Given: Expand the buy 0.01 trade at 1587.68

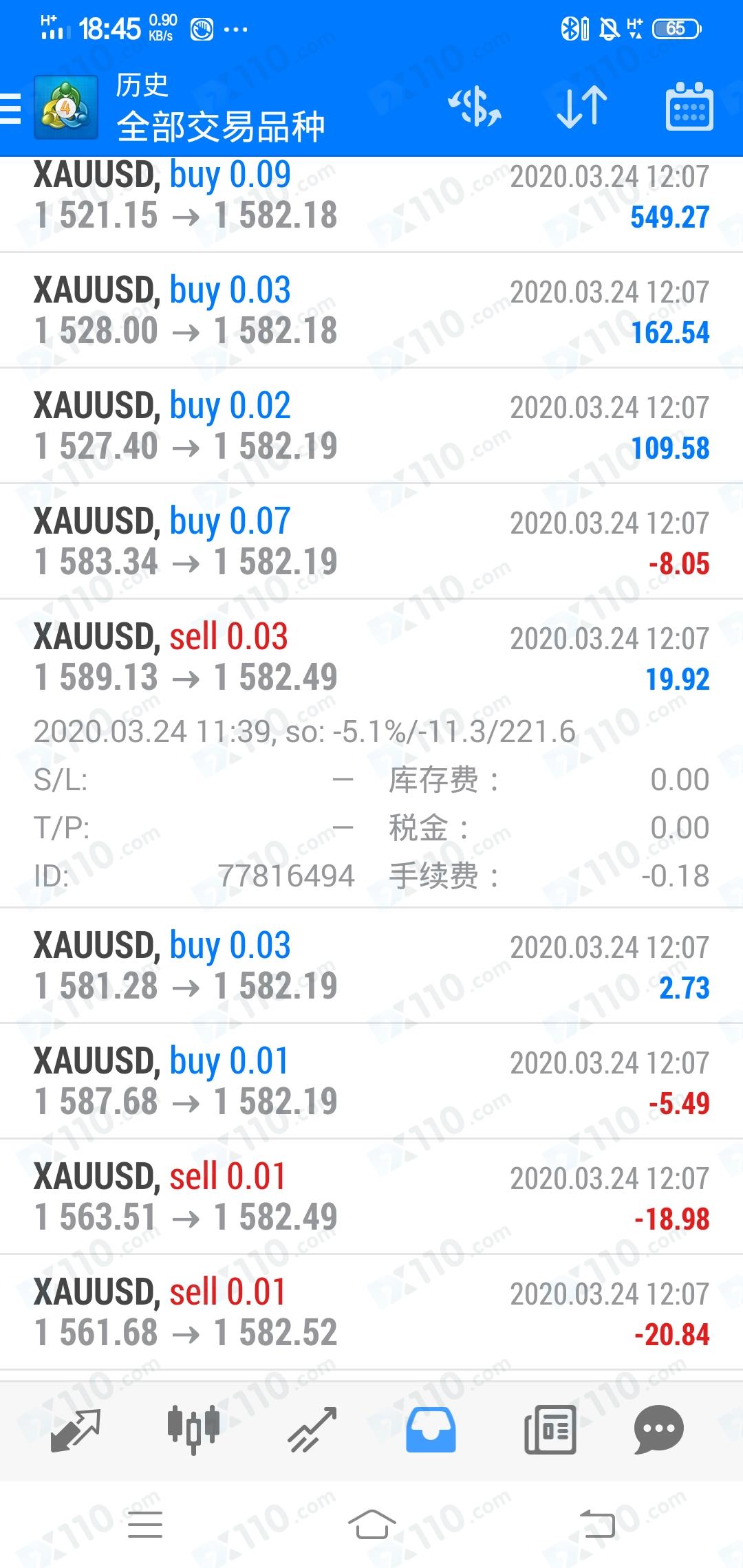Looking at the screenshot, I should (371, 1081).
